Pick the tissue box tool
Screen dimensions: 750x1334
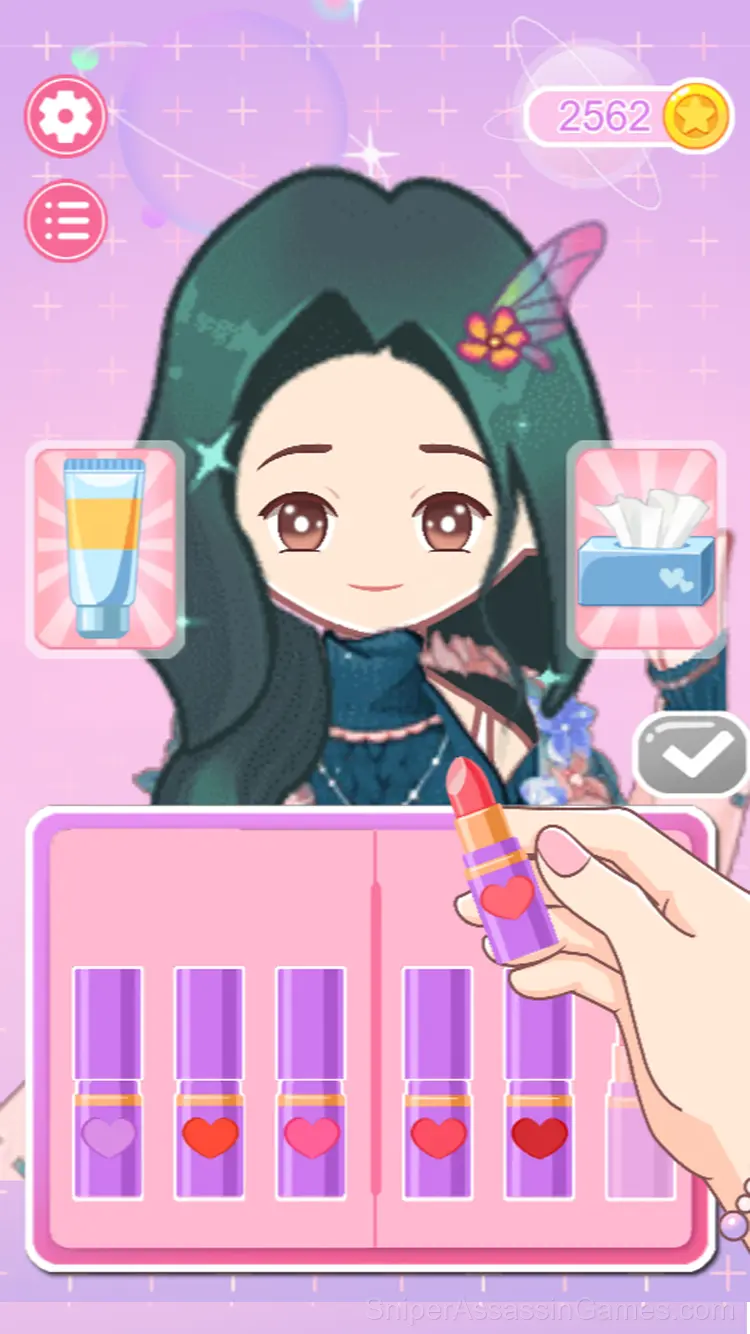[x=646, y=548]
